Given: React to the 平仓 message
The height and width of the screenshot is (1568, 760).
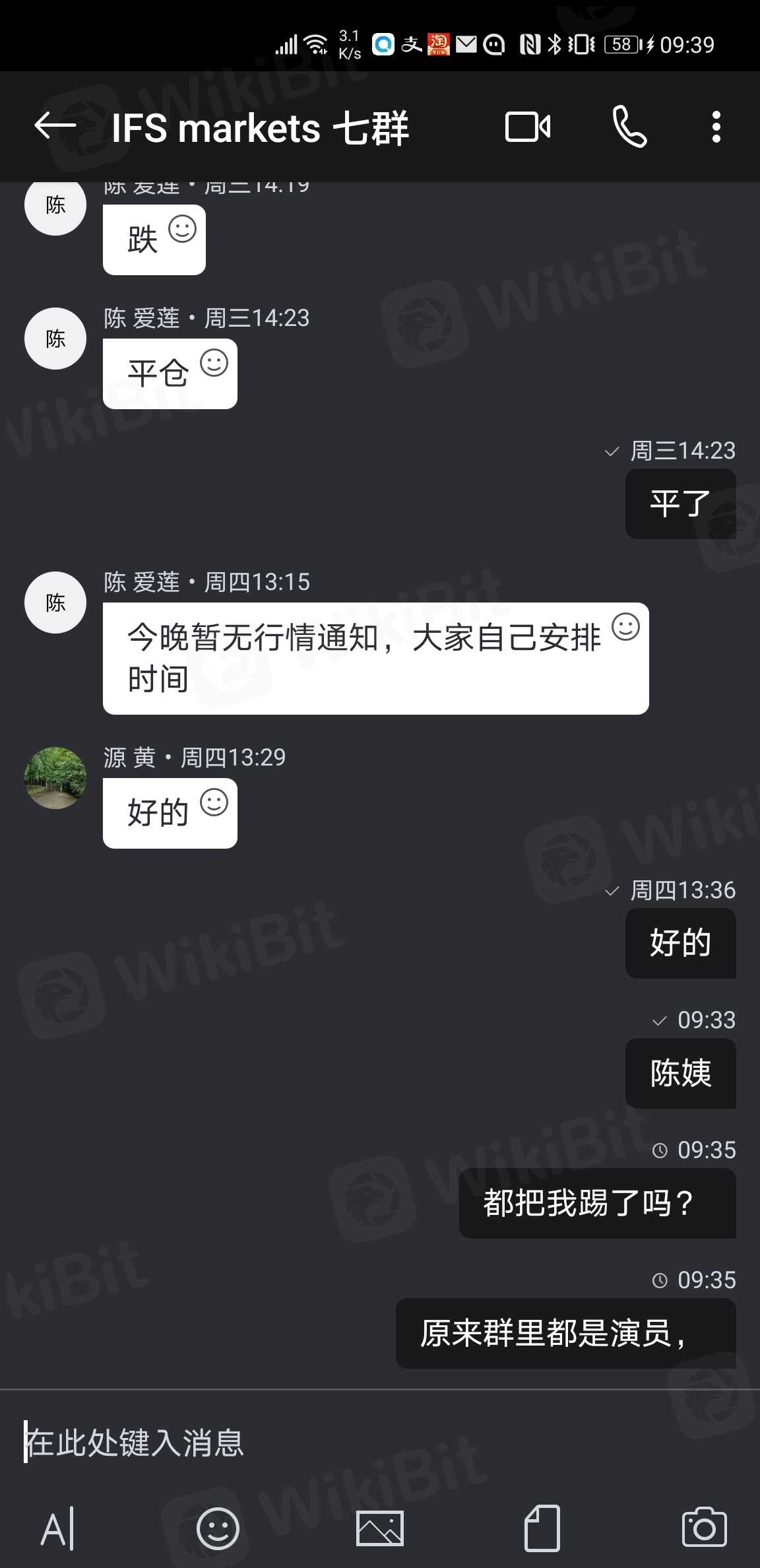Looking at the screenshot, I should click(x=214, y=363).
